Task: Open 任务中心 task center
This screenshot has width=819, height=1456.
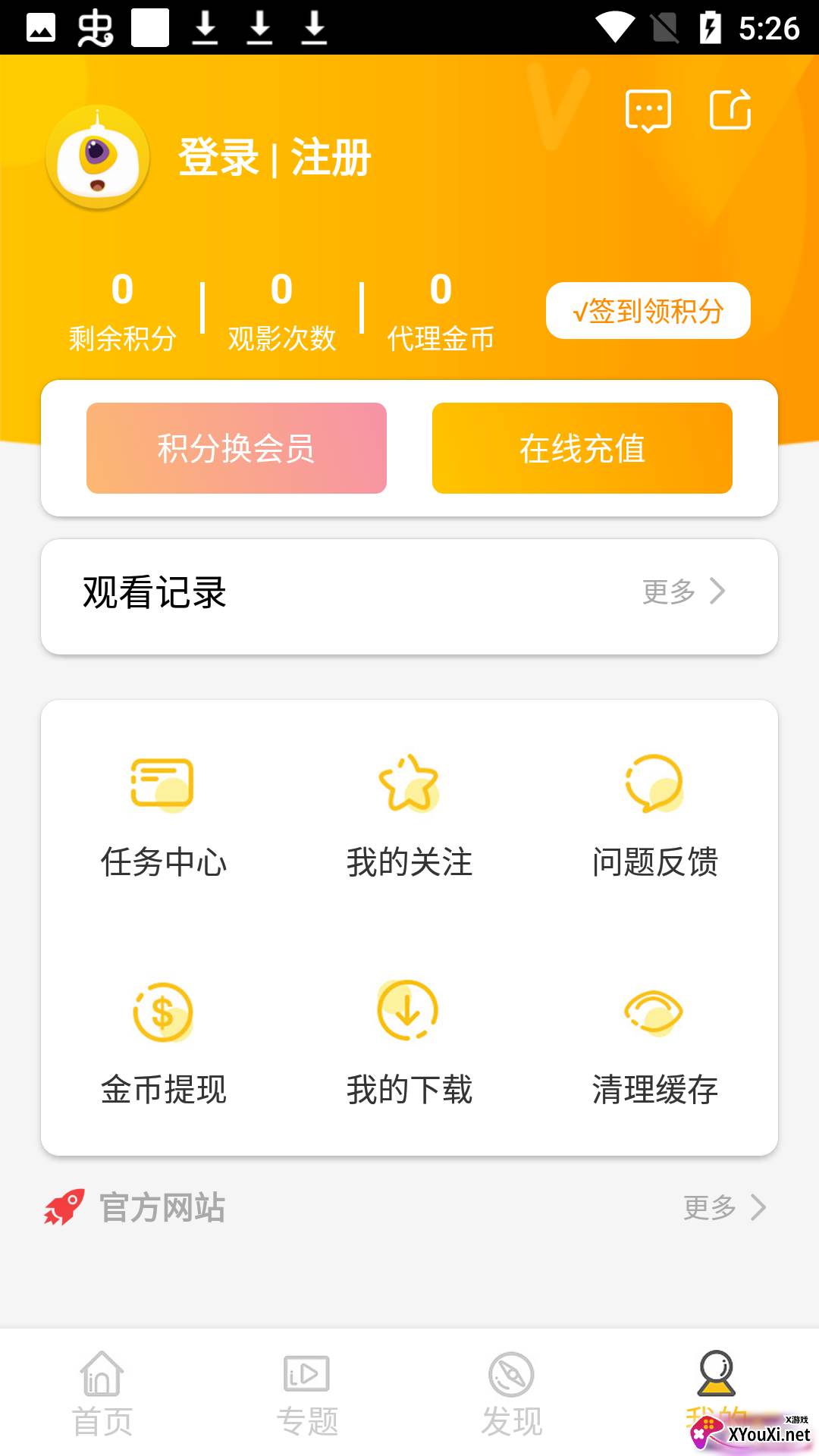Action: pos(163,815)
